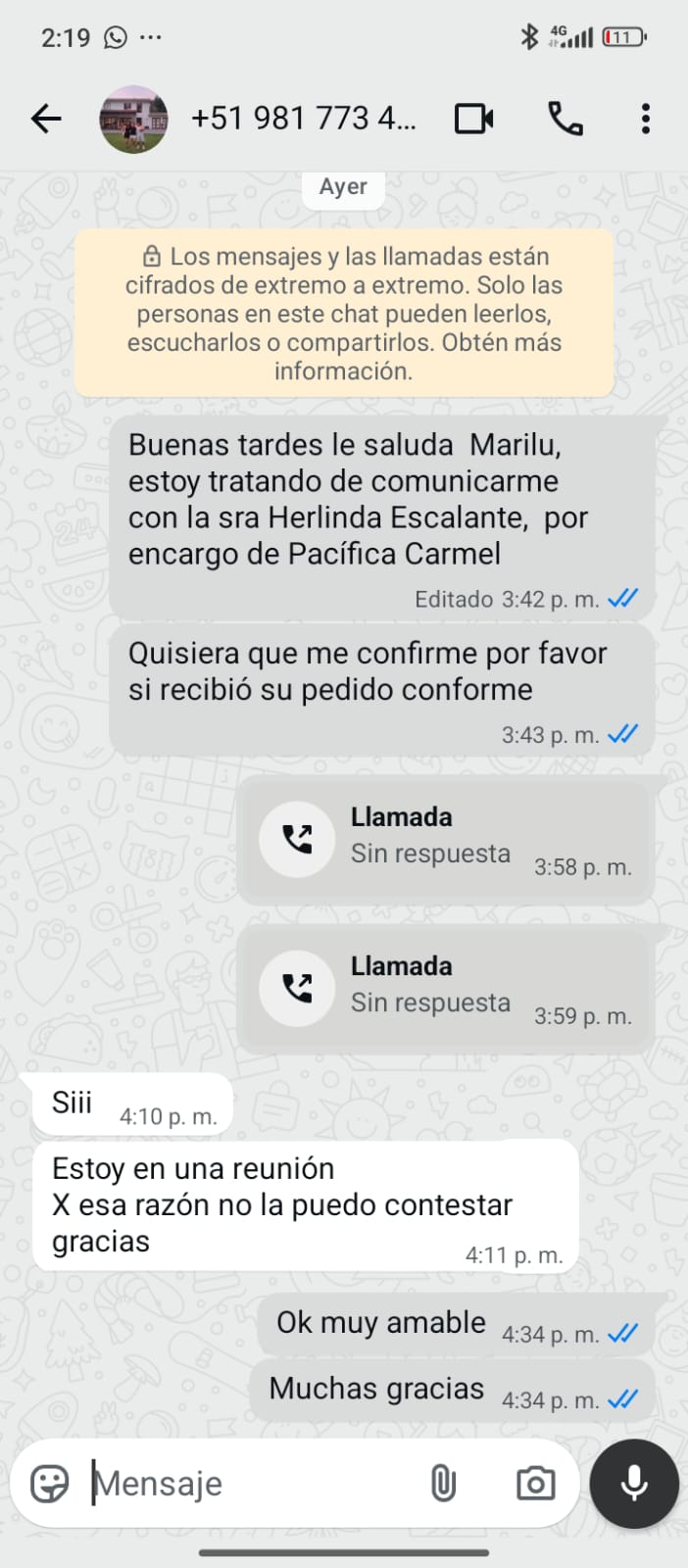This screenshot has height=1568, width=688.
Task: Attach a file to the chat
Action: [x=443, y=1484]
